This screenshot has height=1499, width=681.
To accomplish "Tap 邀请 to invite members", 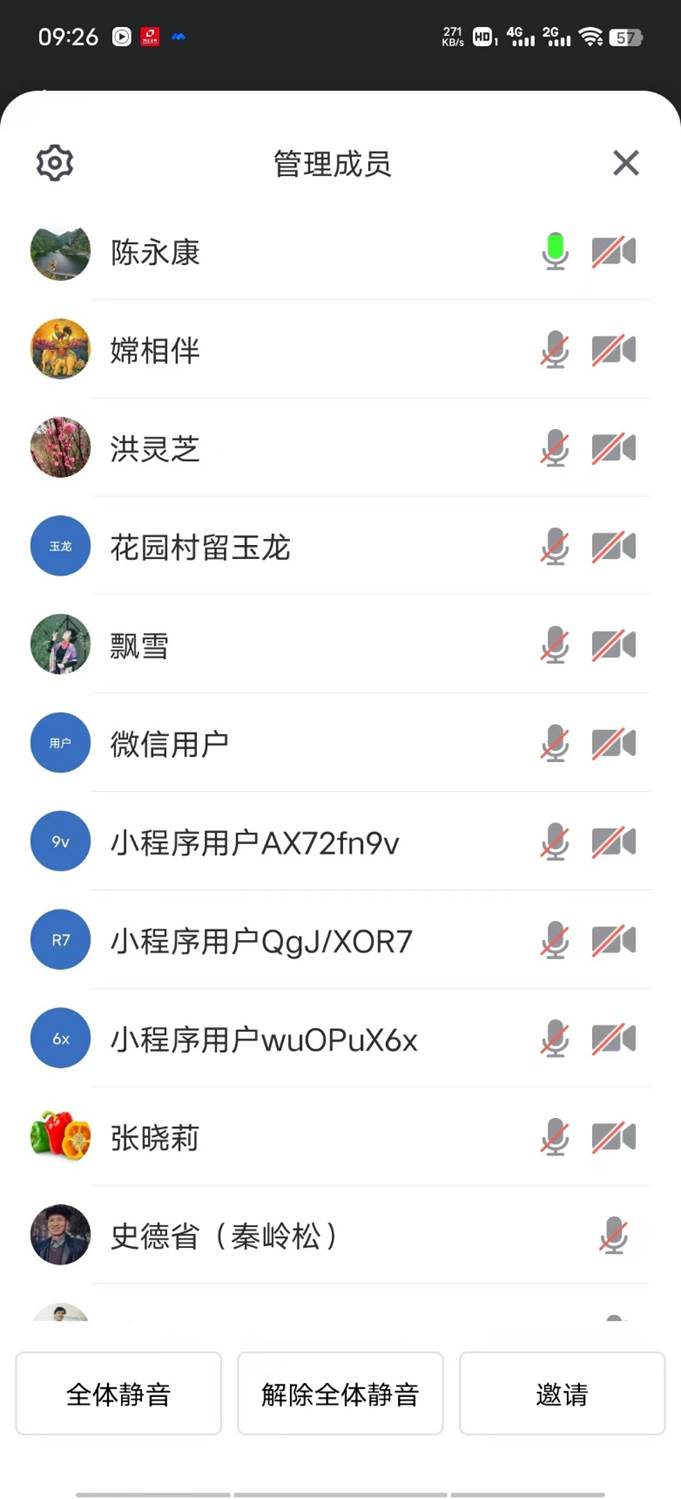I will [562, 1394].
